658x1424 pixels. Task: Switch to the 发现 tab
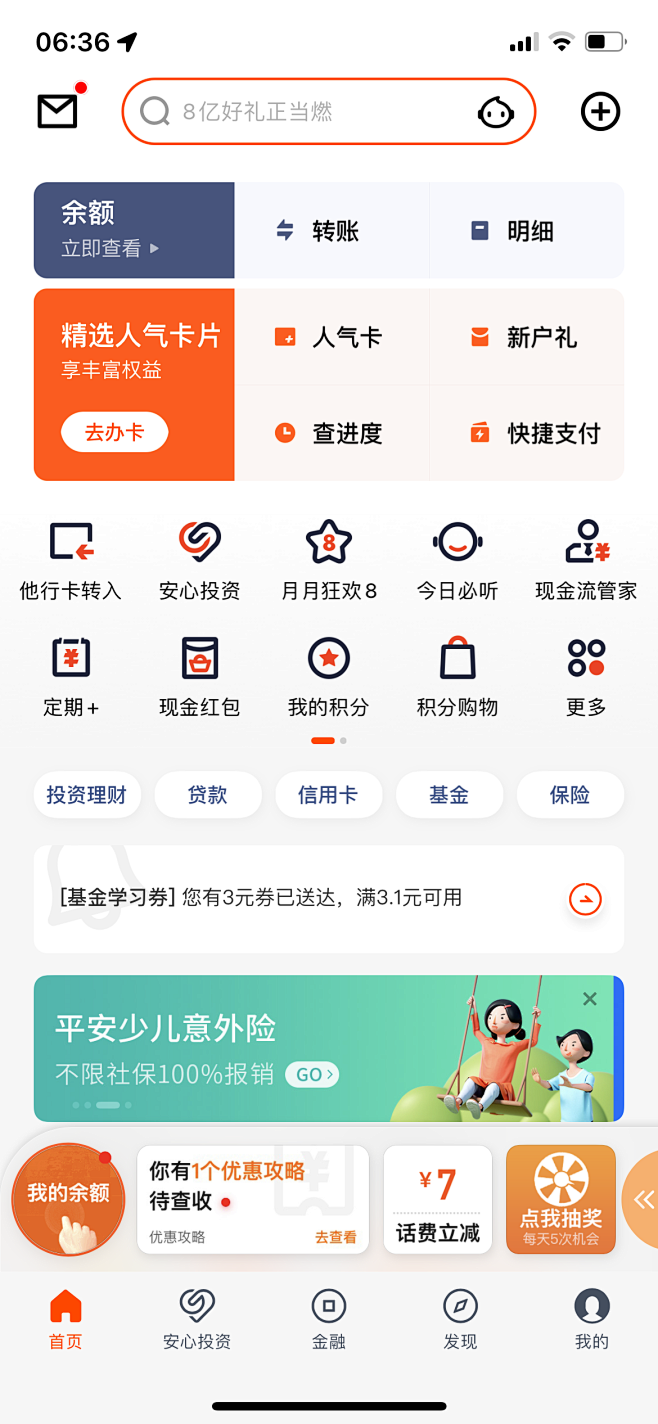click(460, 1319)
